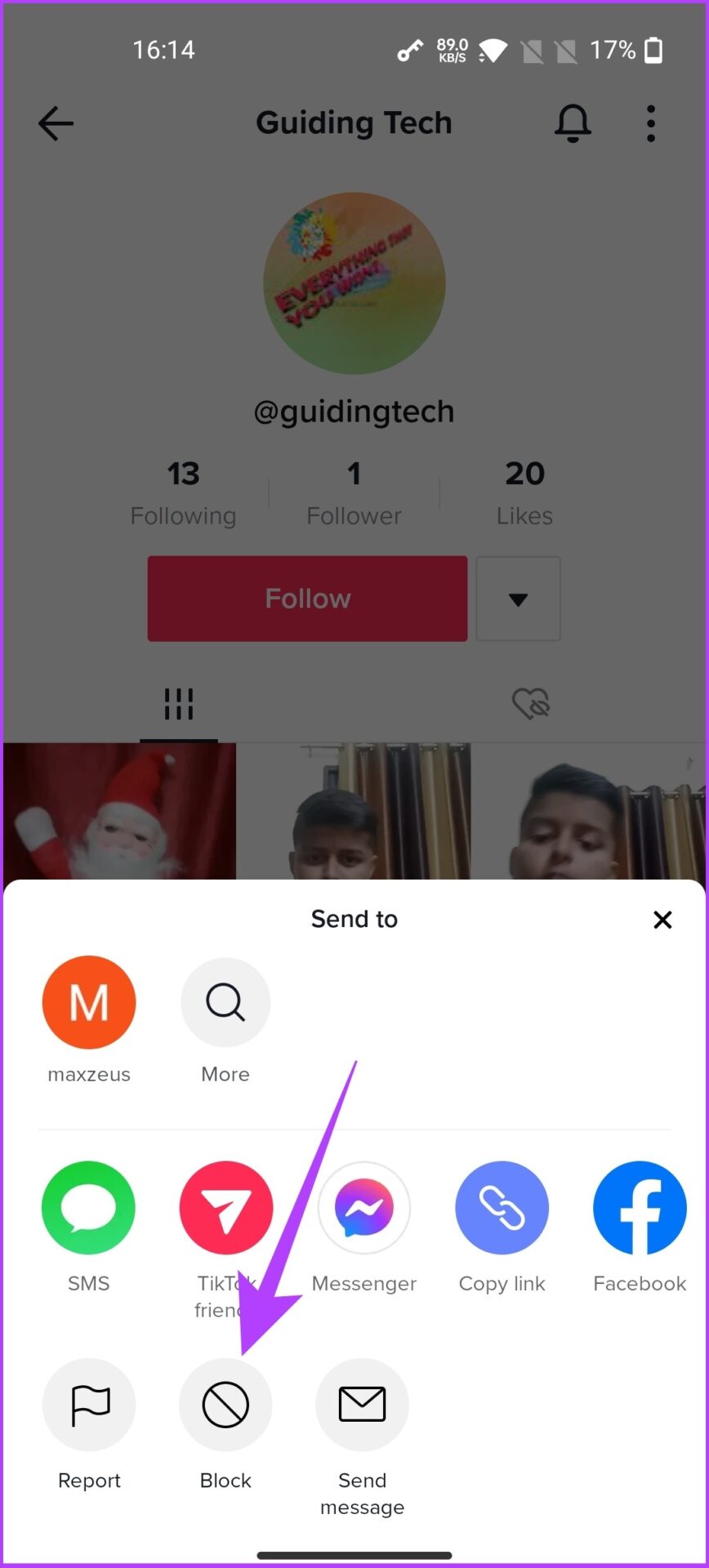Switch to the liked videos tab
Viewport: 709px width, 1568px height.
click(x=531, y=703)
